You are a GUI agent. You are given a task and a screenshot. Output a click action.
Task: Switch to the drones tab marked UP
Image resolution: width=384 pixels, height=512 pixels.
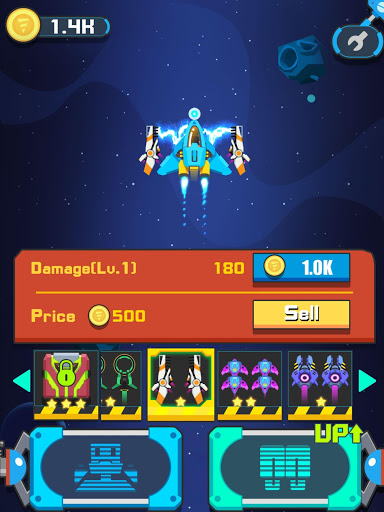[x=285, y=467]
